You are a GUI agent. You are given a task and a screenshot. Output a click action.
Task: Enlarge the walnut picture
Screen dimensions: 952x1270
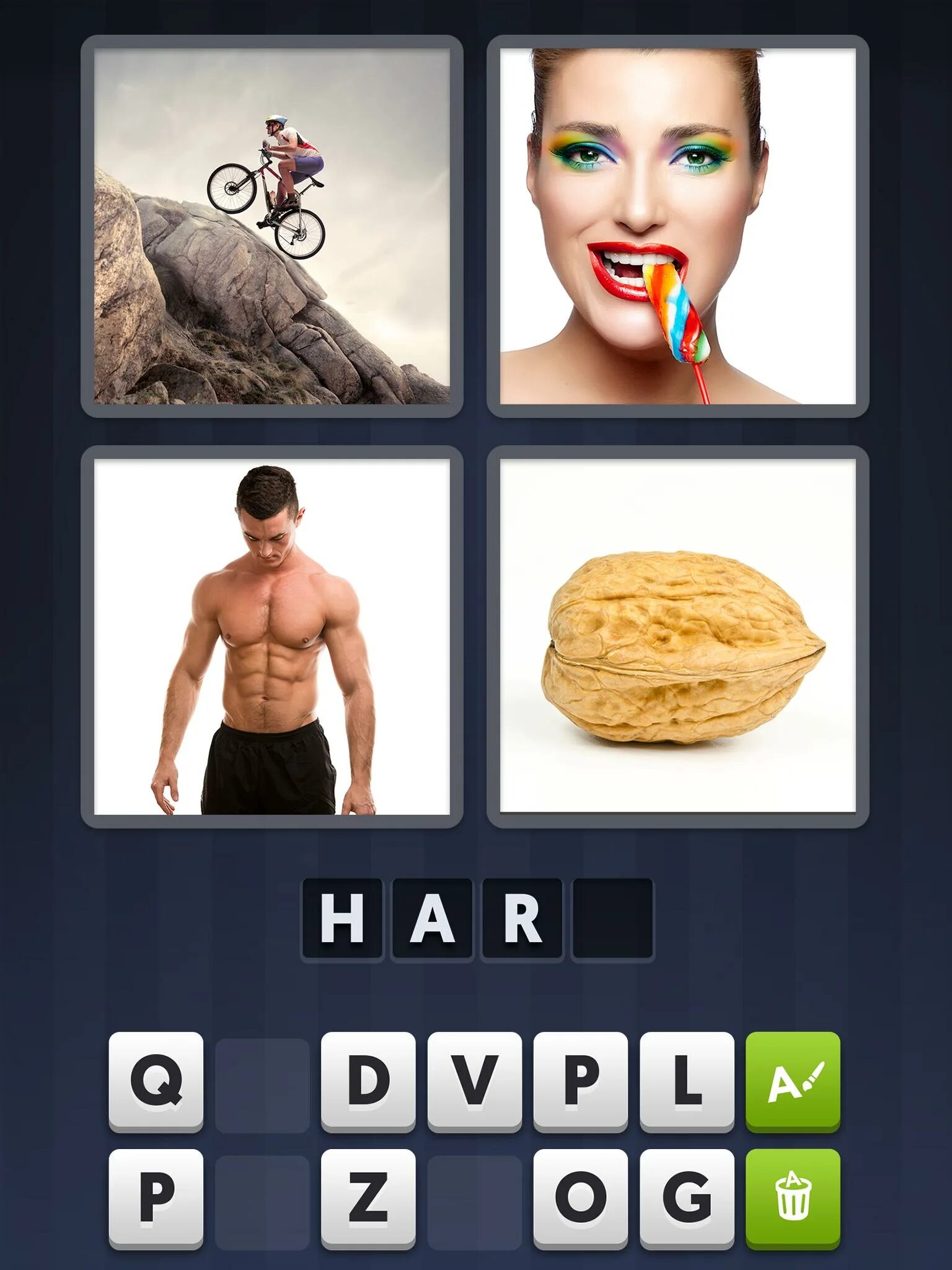tap(678, 637)
